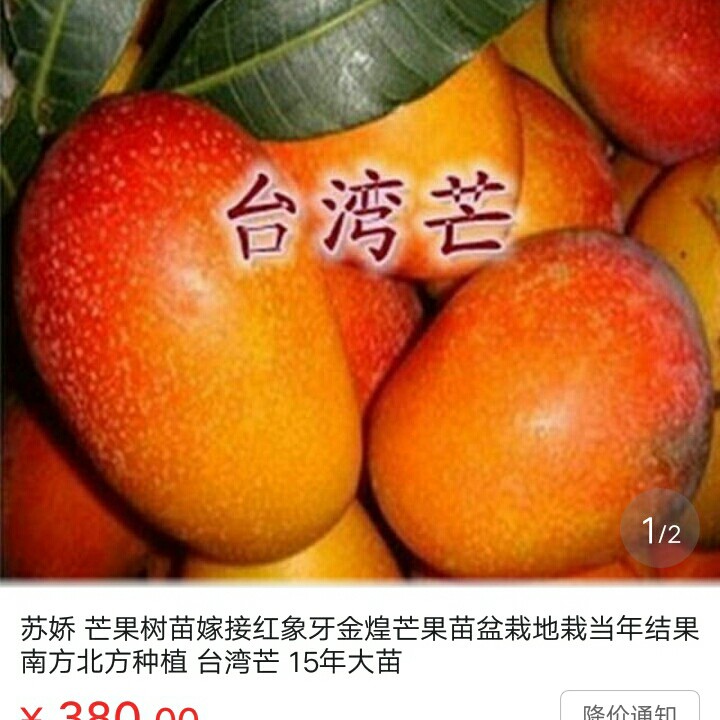720x720 pixels.
Task: Tap the 降价通知 price-drop alert button
Action: (630, 706)
